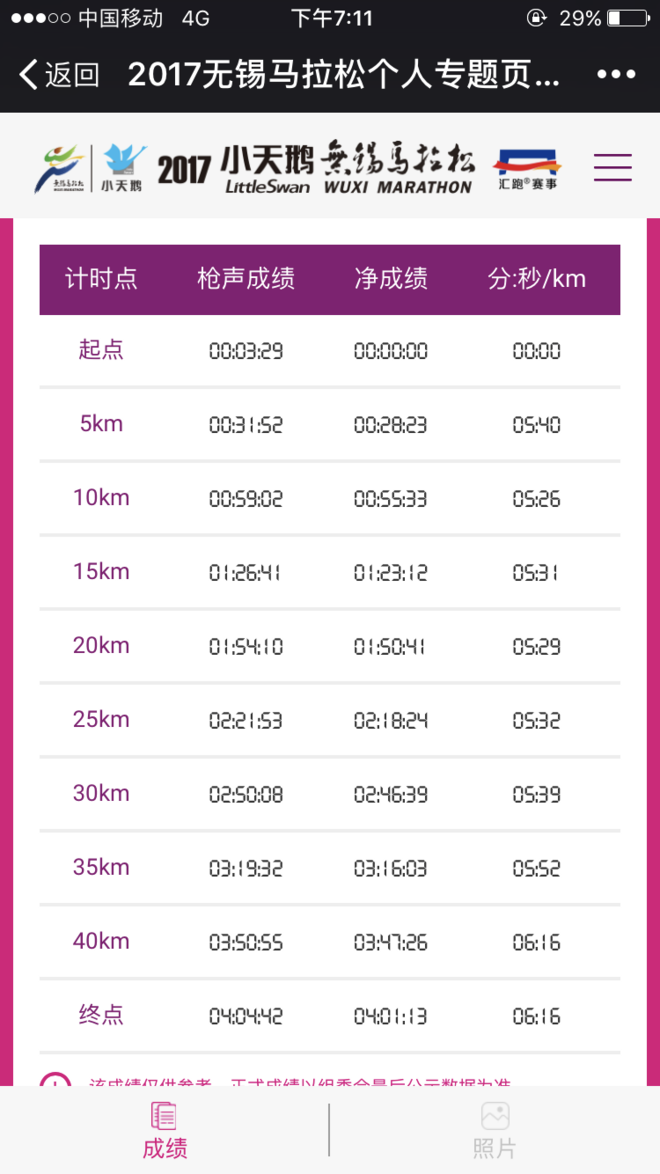Open the three-dot overflow menu
This screenshot has width=660, height=1174.
(x=615, y=75)
